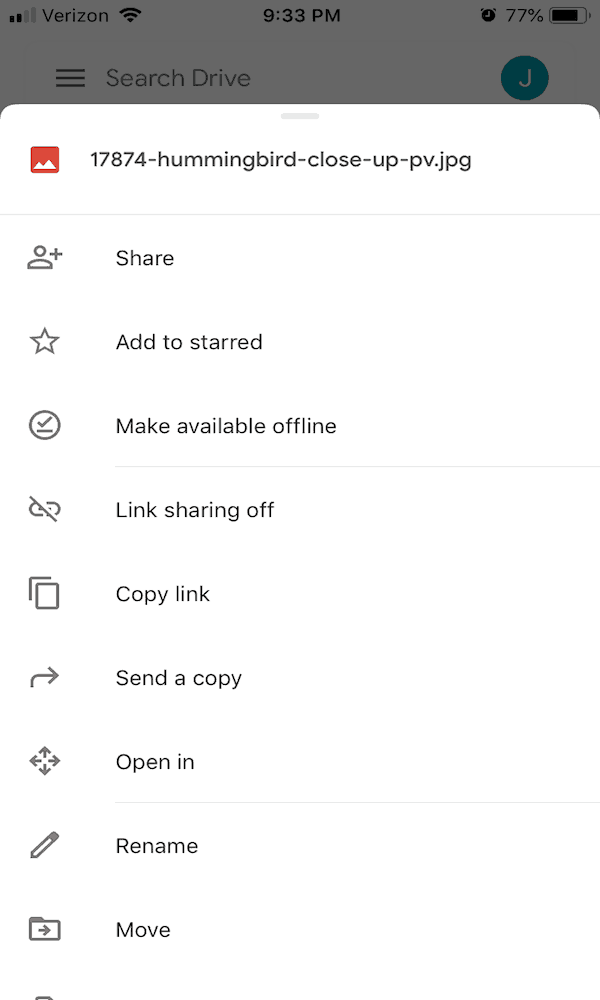Image resolution: width=600 pixels, height=1000 pixels.
Task: Tap the sheet's drag handle
Action: [x=300, y=116]
